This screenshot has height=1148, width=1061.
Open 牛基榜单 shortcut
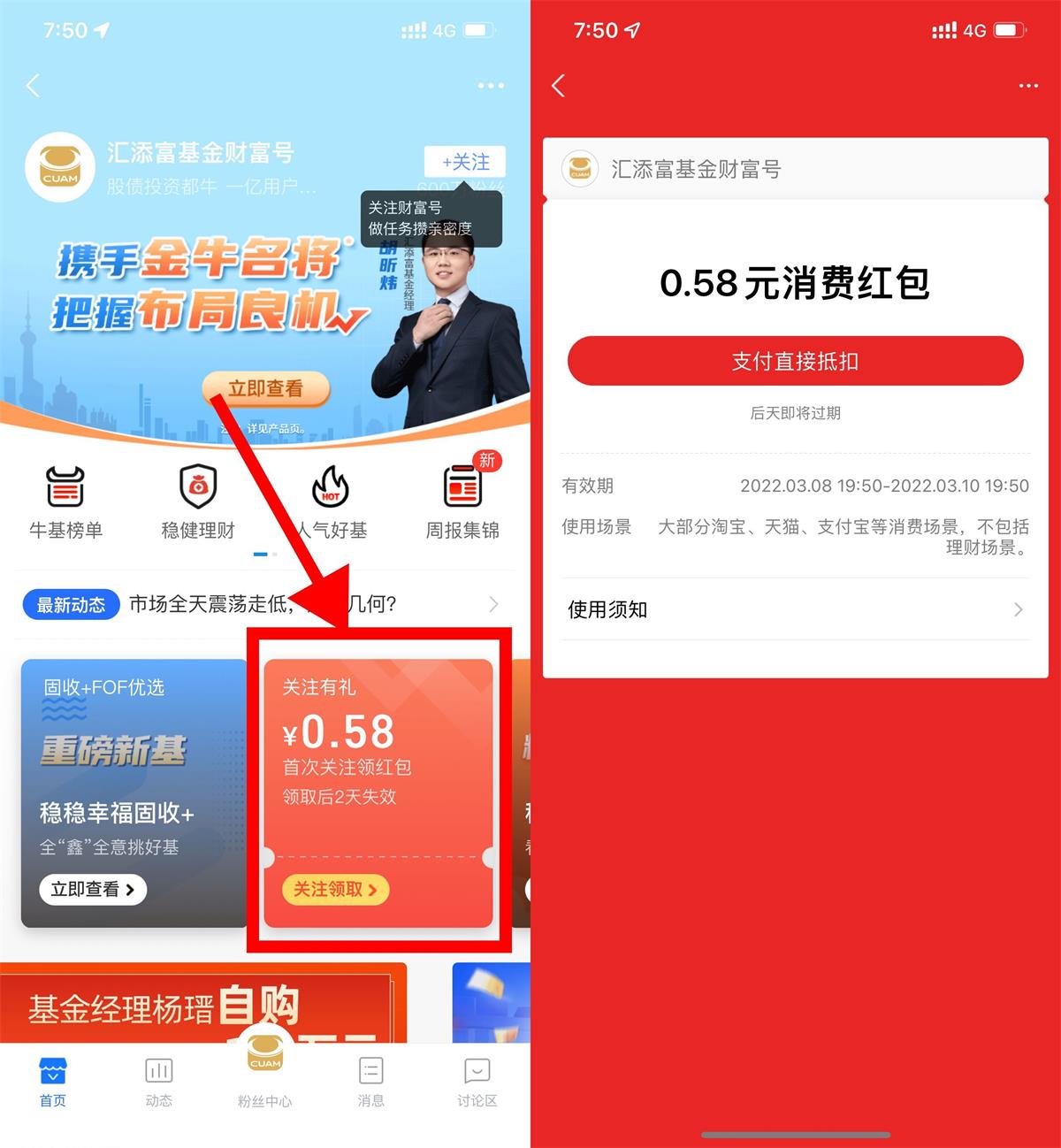(x=65, y=501)
